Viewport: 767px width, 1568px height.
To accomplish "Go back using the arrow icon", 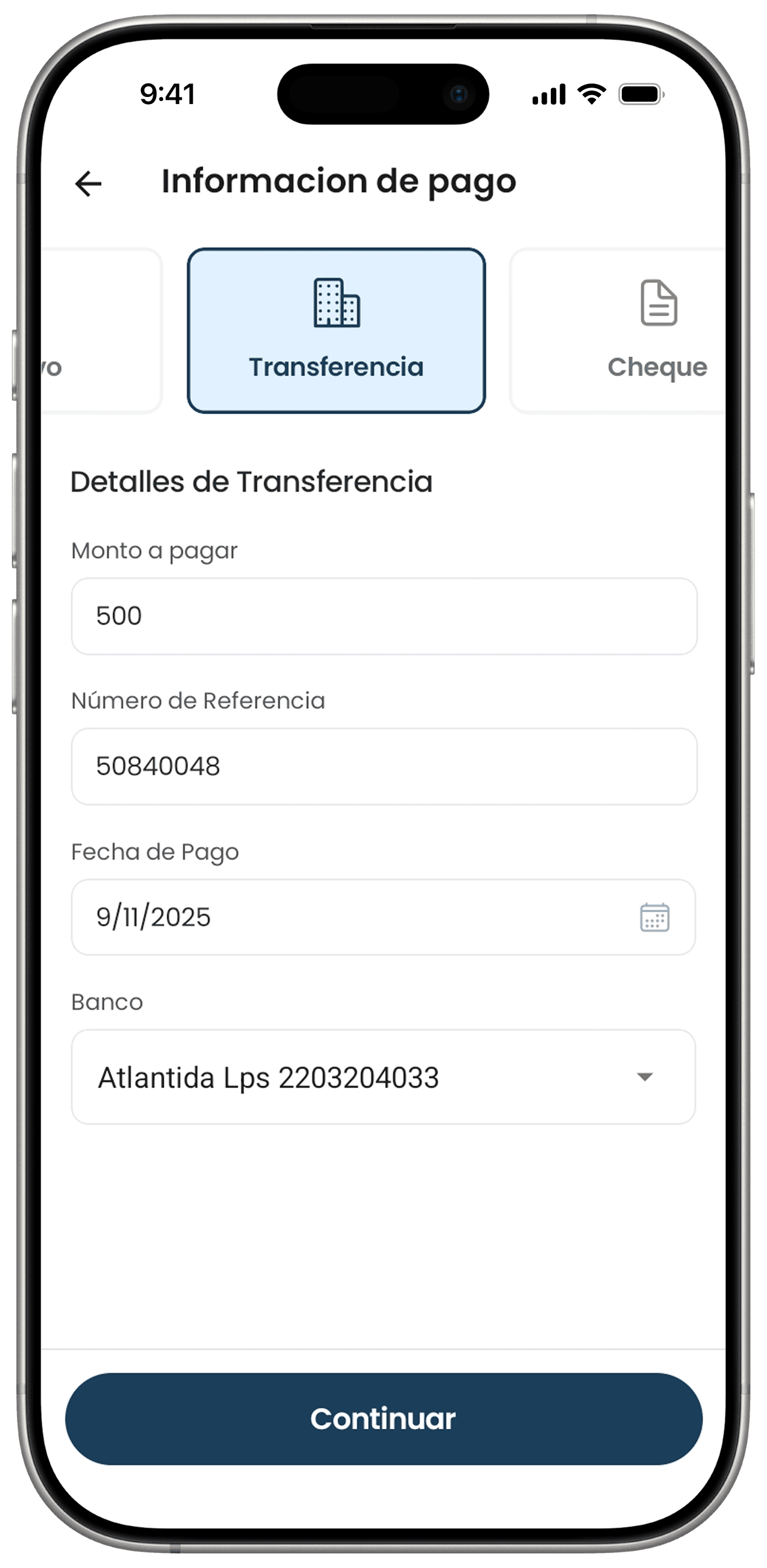I will point(88,183).
